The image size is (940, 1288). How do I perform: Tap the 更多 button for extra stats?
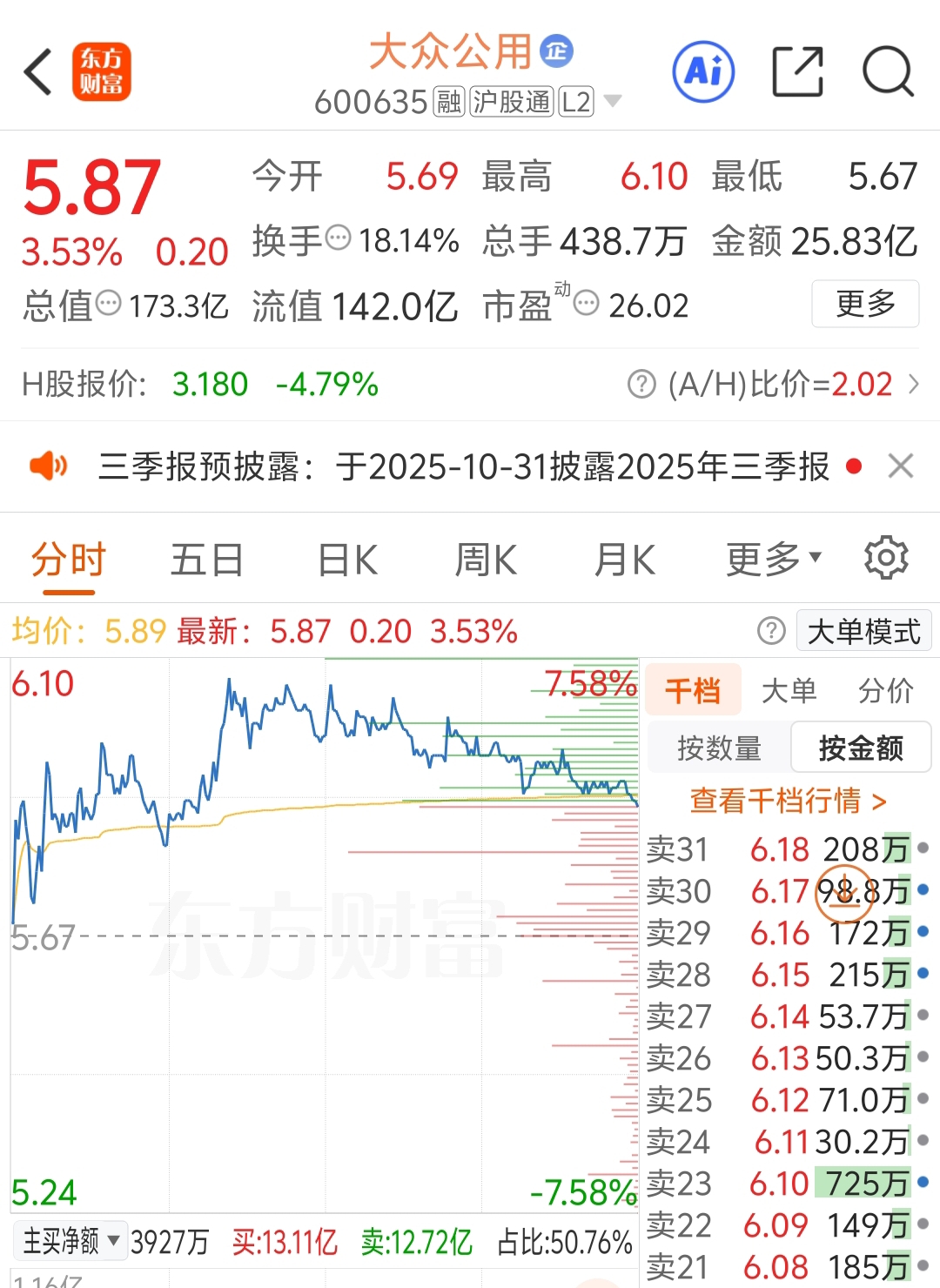click(865, 305)
